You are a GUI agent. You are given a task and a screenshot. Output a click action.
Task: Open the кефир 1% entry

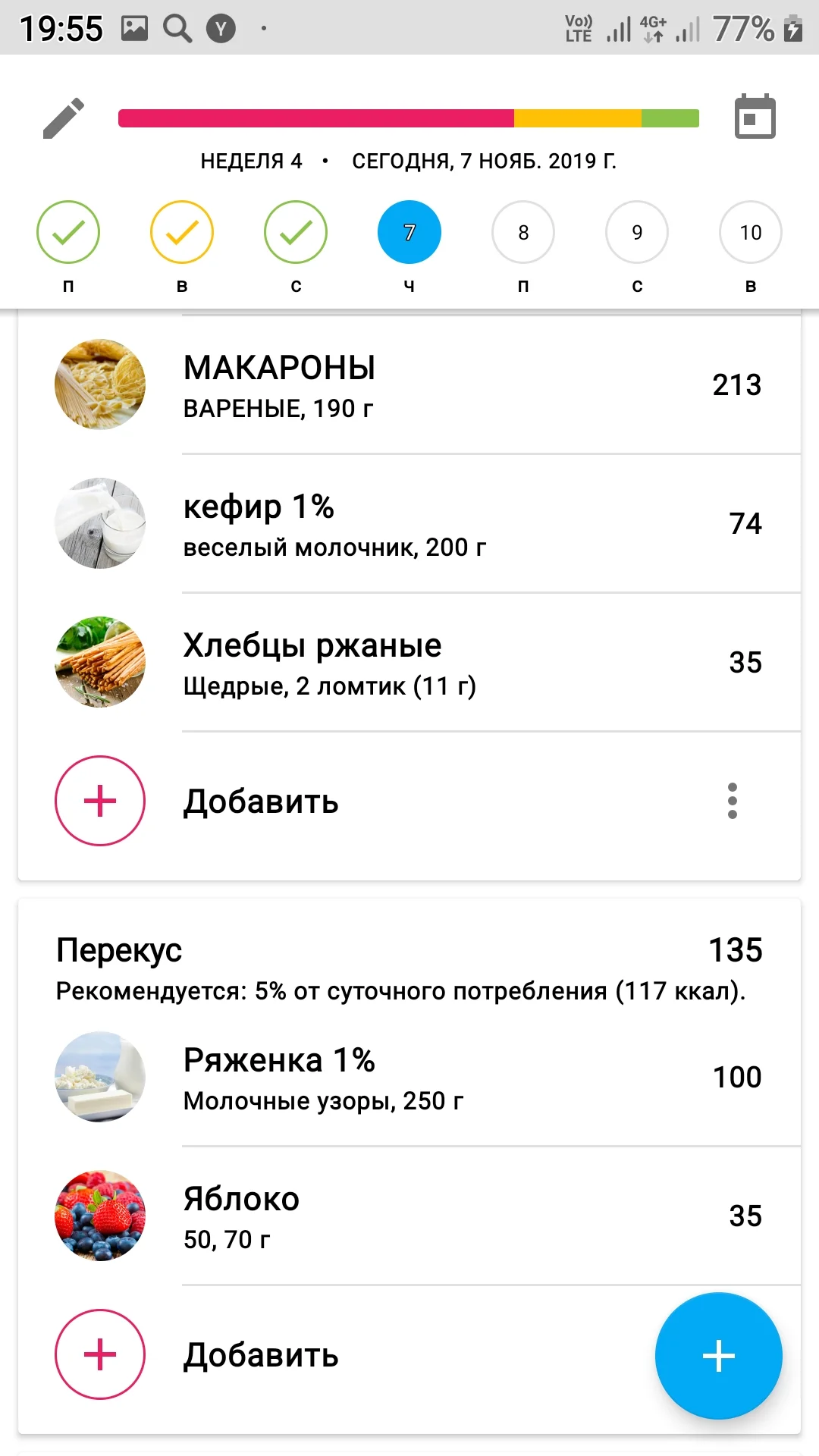pos(409,524)
